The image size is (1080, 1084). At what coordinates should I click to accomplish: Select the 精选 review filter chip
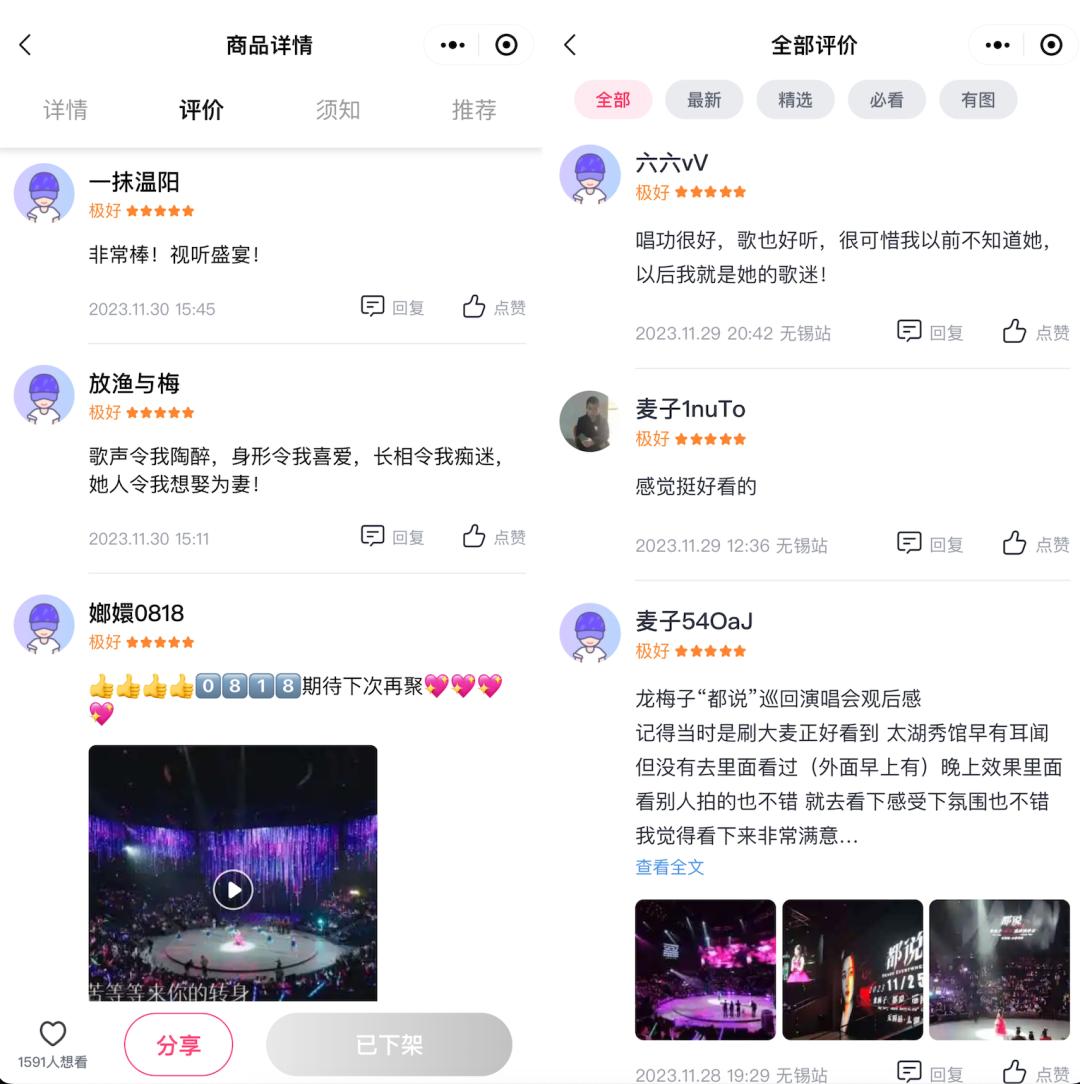[795, 100]
